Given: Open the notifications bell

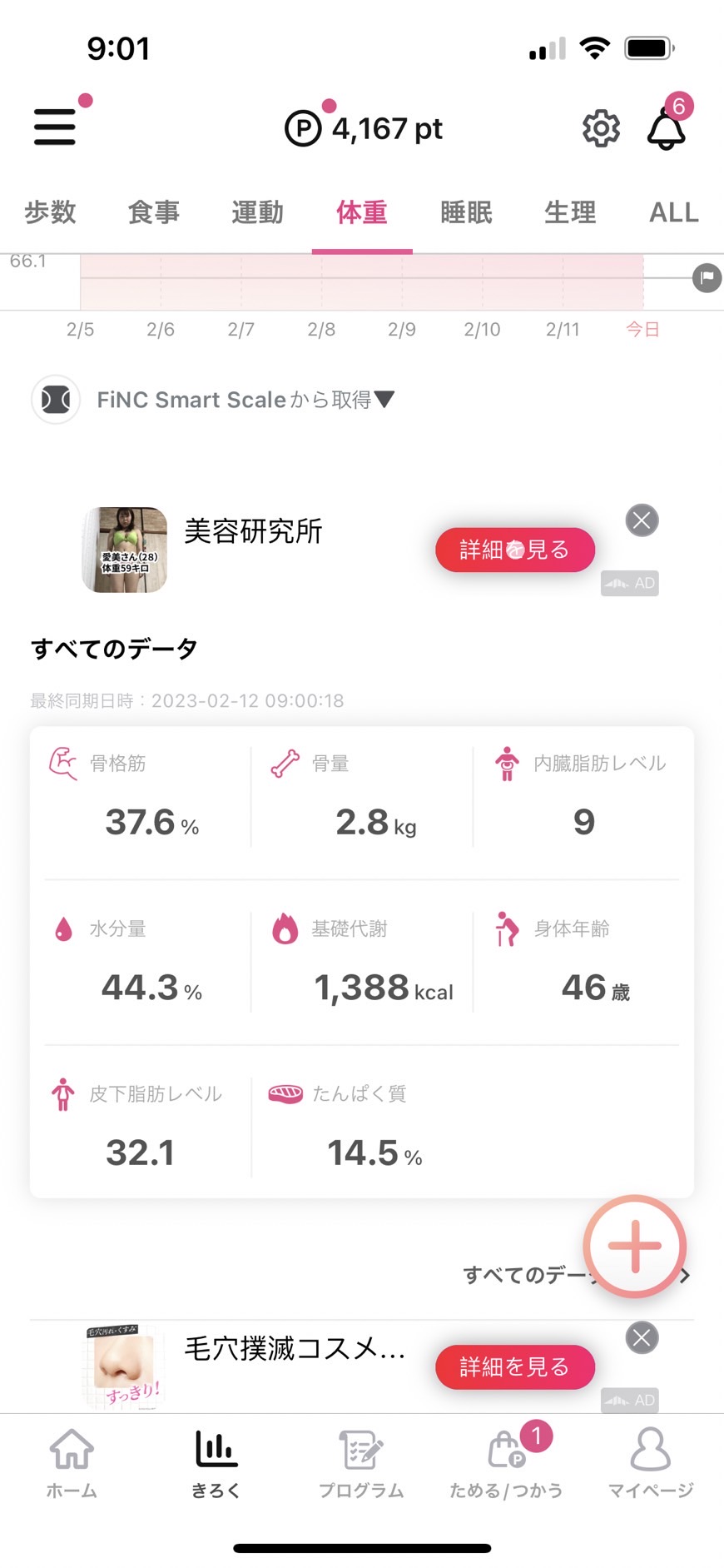Looking at the screenshot, I should [x=667, y=128].
